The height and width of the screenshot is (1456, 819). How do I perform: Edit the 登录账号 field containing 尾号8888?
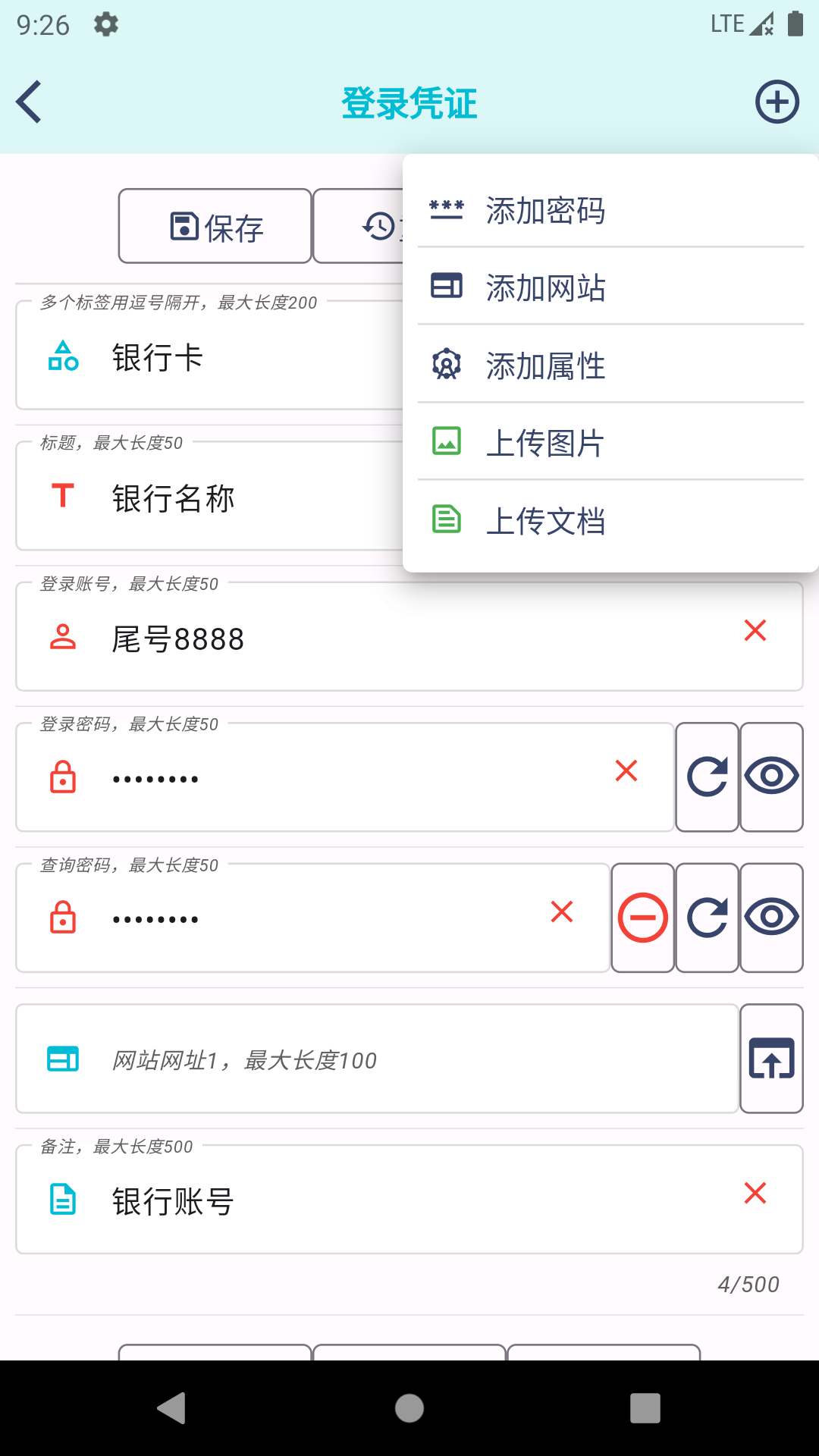(x=379, y=639)
